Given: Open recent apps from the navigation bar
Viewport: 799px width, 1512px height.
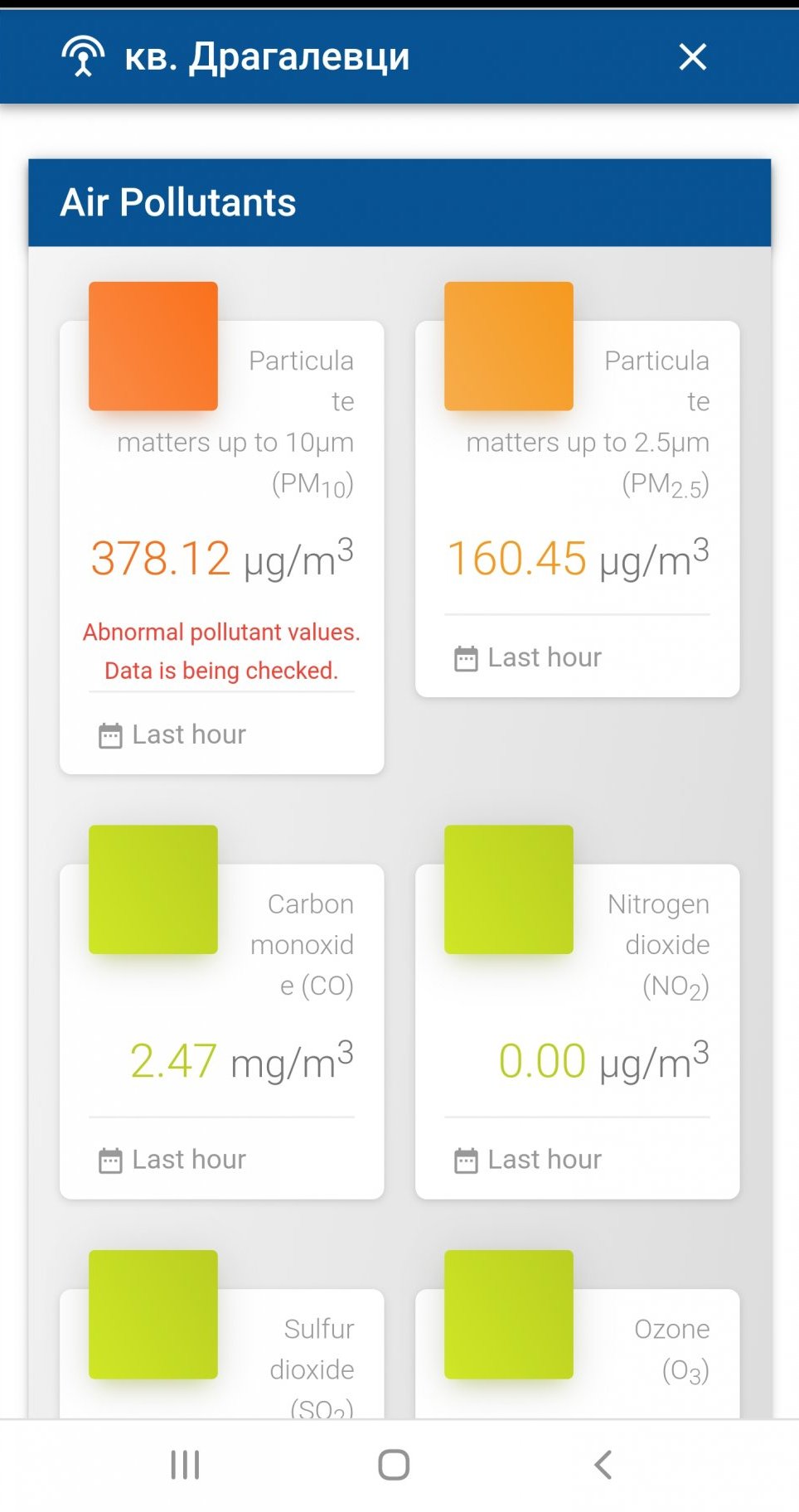Looking at the screenshot, I should click(185, 1465).
